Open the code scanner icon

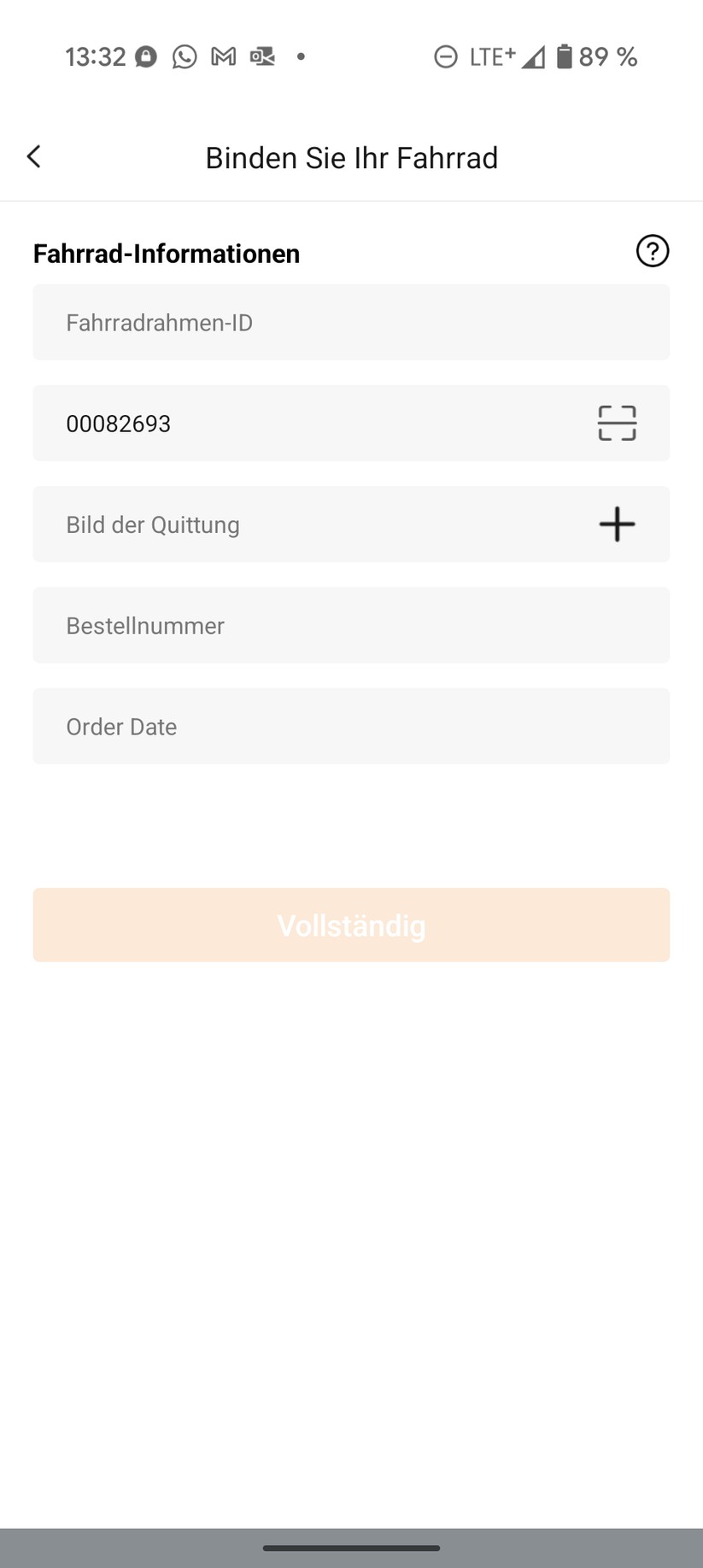tap(617, 424)
